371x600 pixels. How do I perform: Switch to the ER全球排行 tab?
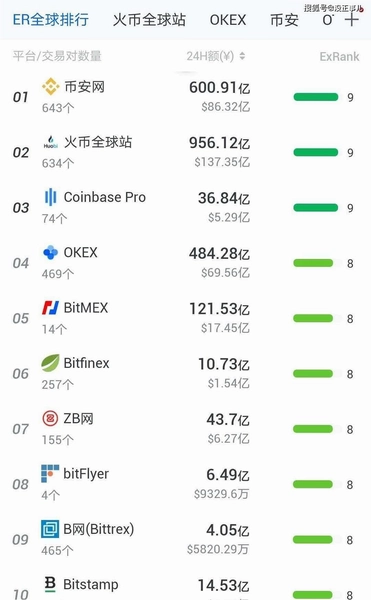(x=50, y=20)
